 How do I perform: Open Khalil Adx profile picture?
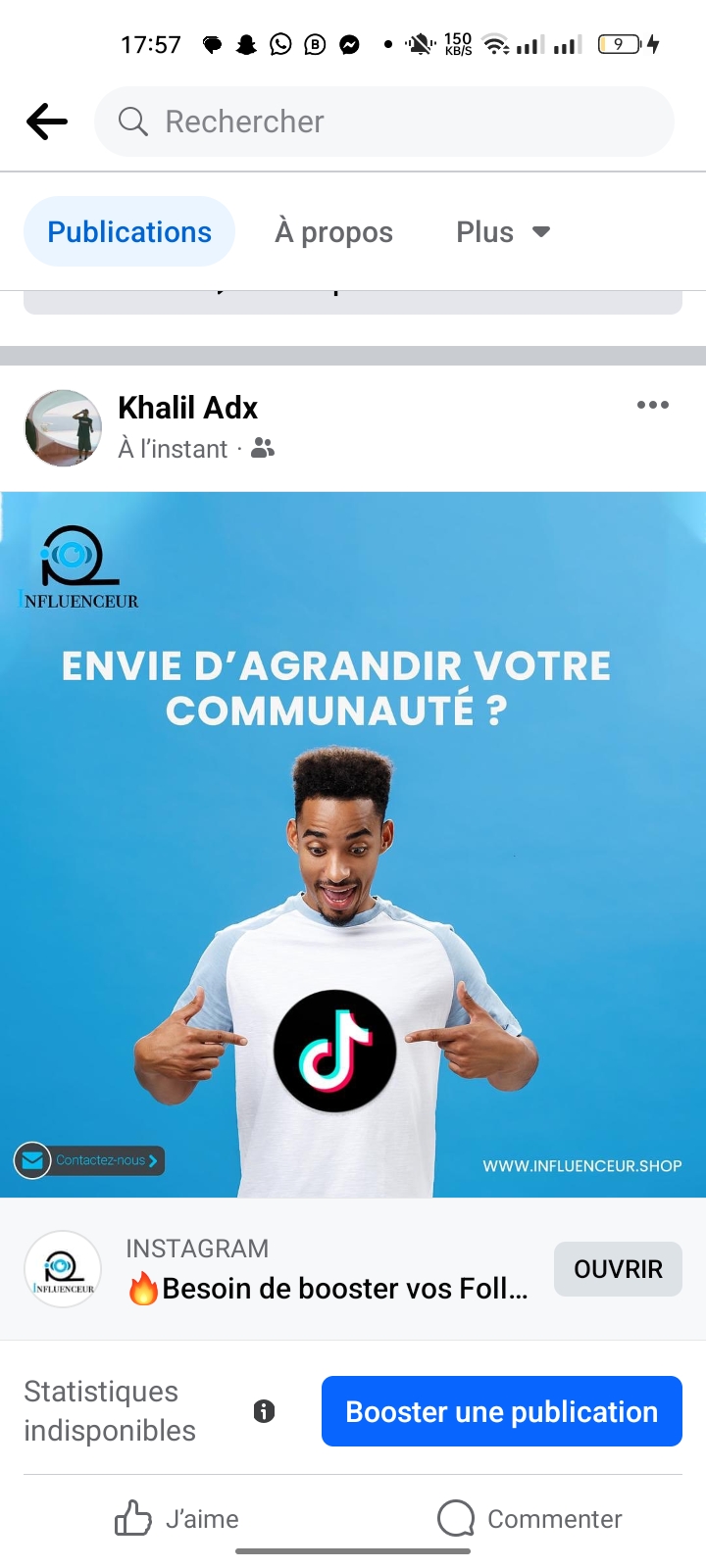[x=63, y=427]
